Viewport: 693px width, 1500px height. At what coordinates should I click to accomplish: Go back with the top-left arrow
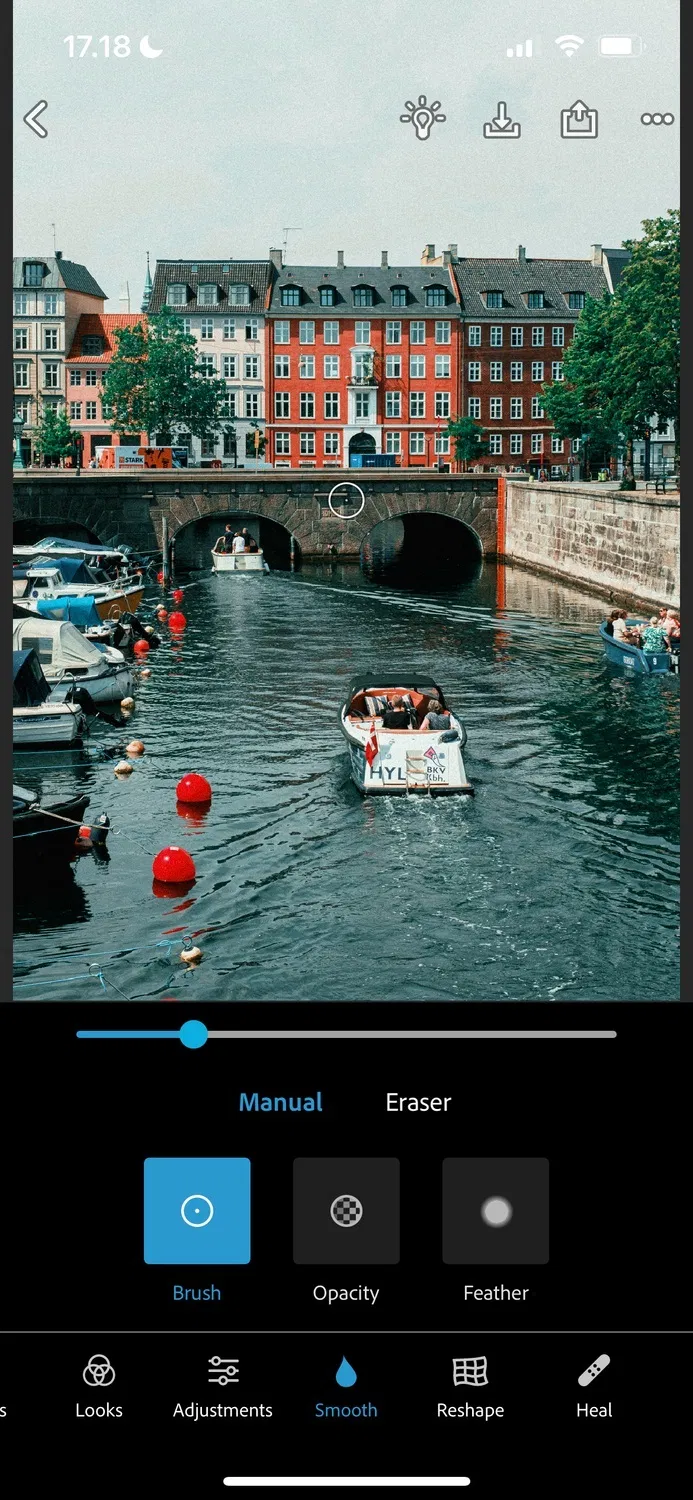[36, 120]
